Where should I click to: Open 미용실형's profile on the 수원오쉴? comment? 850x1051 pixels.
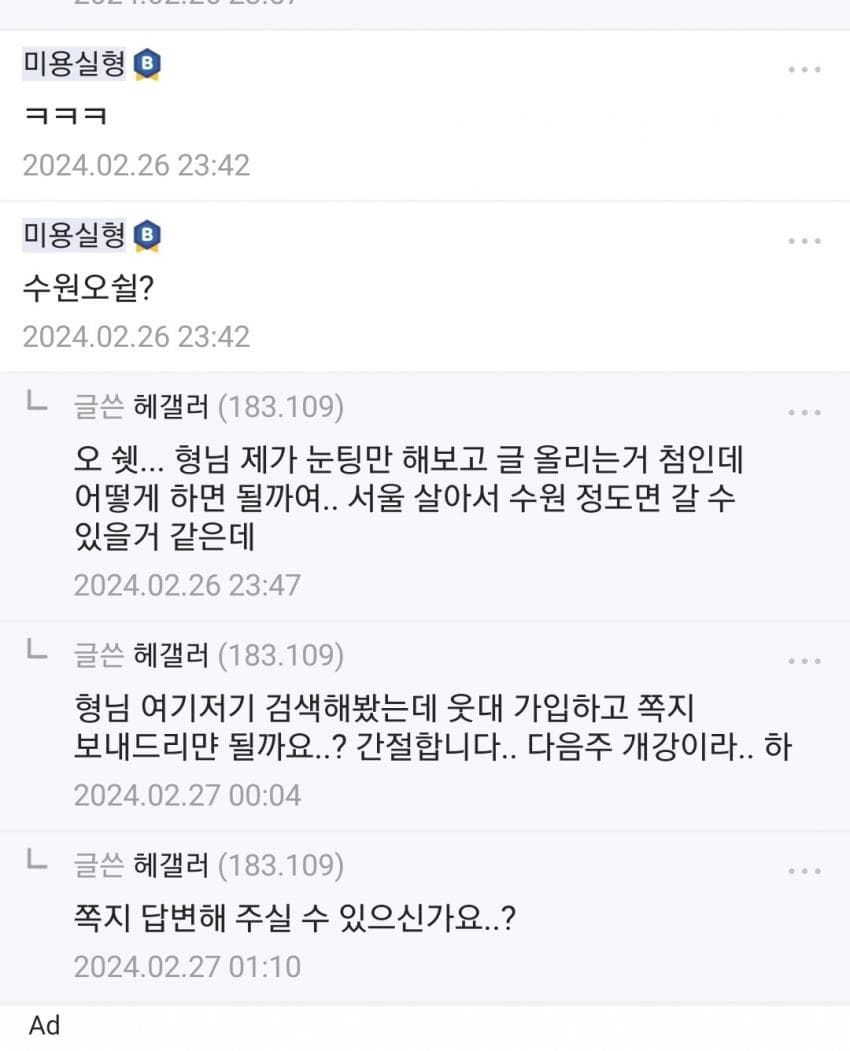pyautogui.click(x=74, y=235)
